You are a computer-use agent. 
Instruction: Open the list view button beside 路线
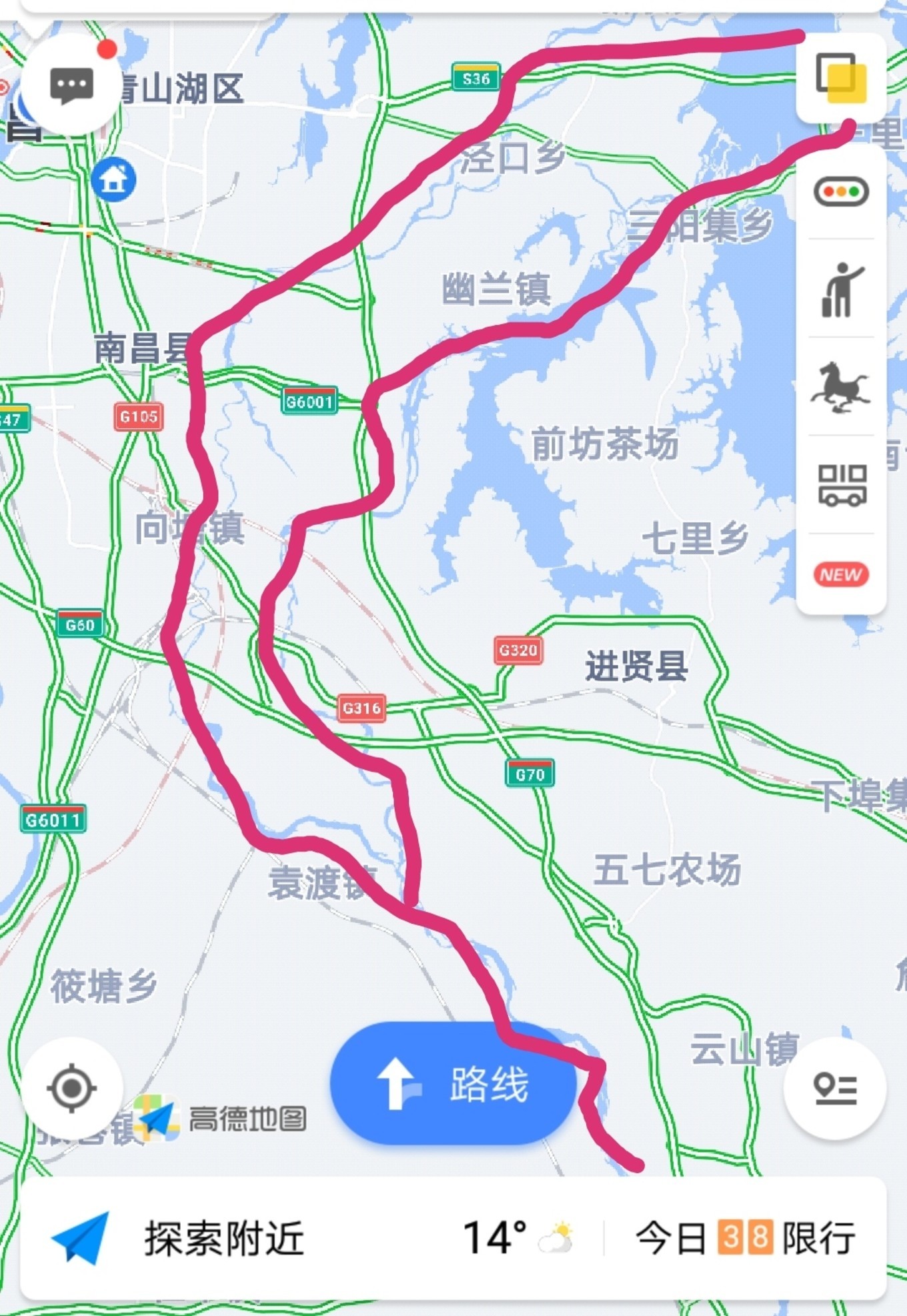[x=835, y=1089]
